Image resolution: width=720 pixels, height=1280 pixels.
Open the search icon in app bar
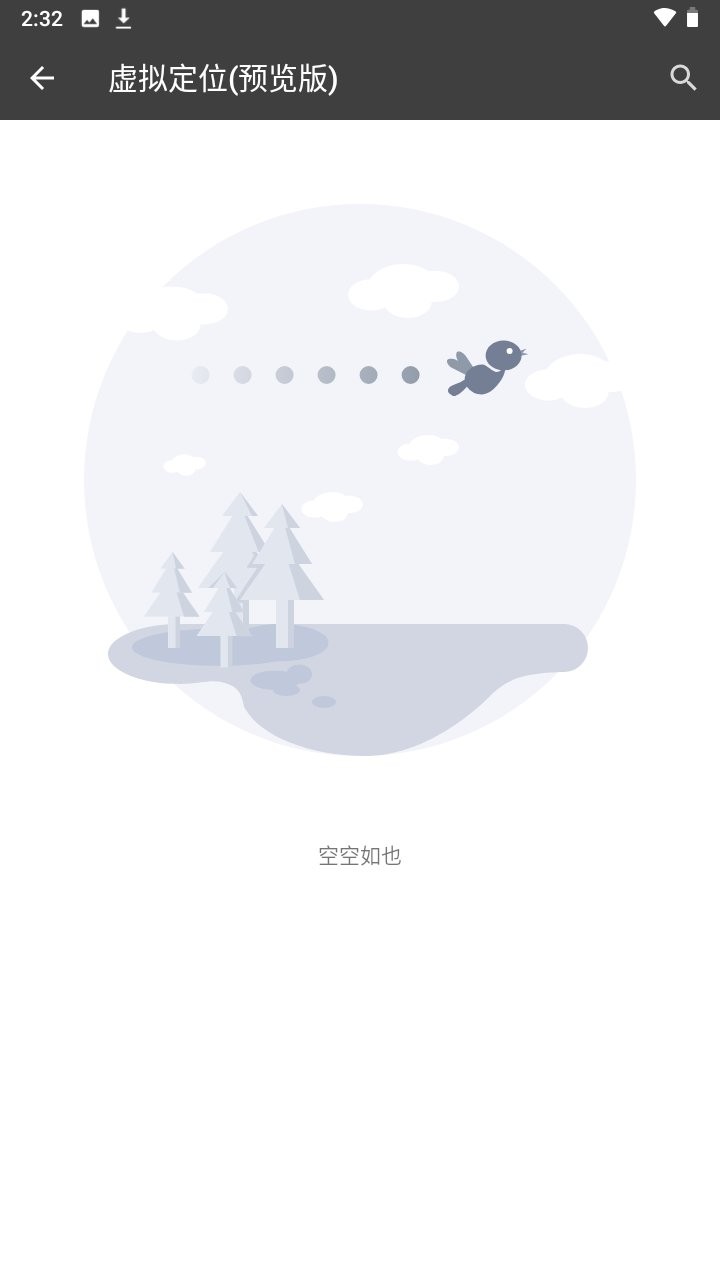click(x=683, y=78)
